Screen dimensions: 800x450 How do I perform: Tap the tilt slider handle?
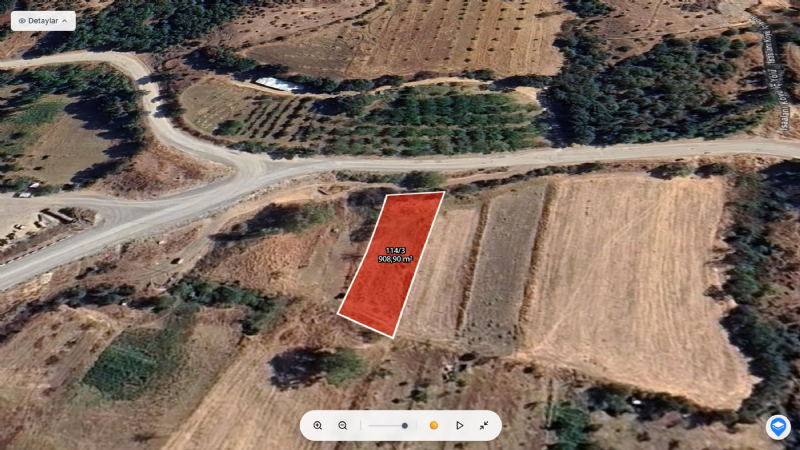[405, 425]
